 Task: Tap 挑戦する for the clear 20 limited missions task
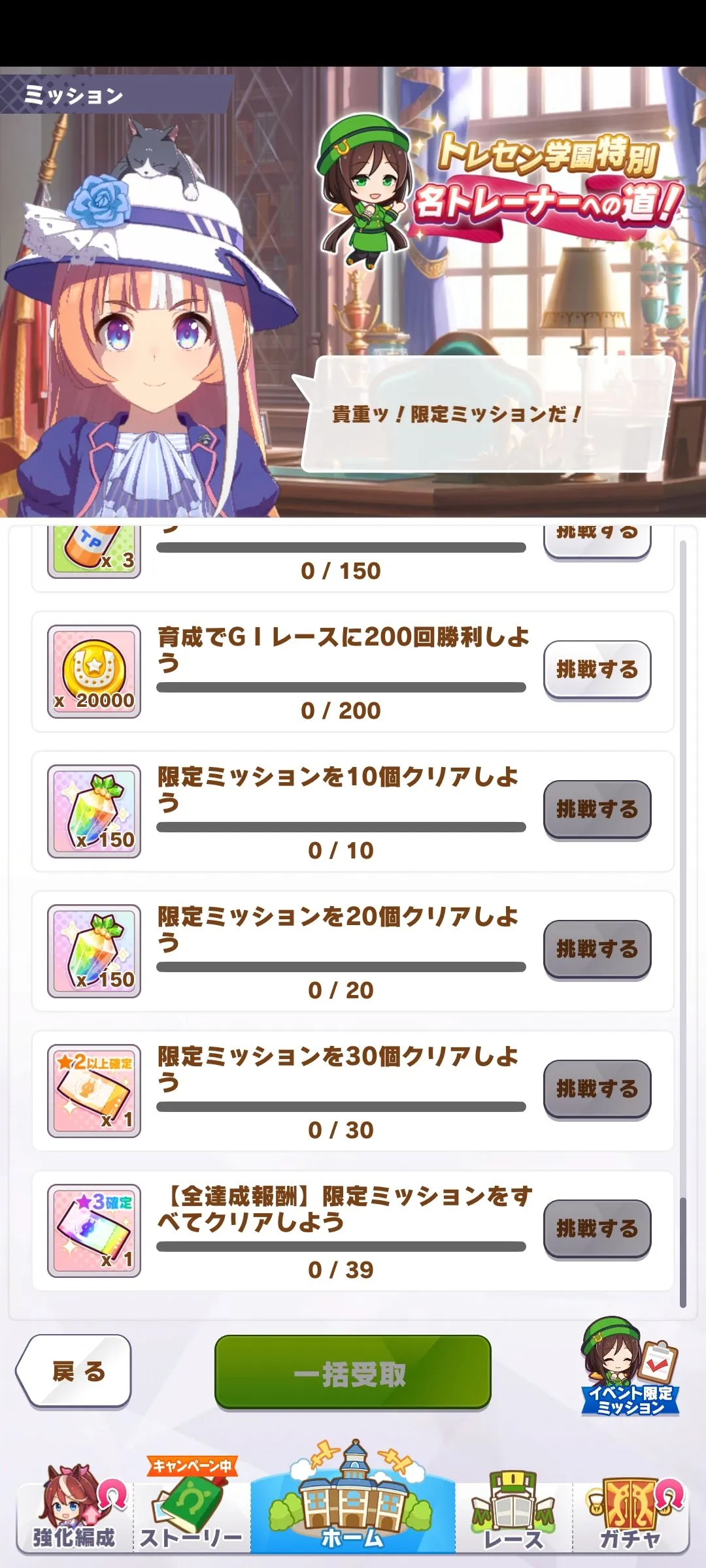point(597,949)
